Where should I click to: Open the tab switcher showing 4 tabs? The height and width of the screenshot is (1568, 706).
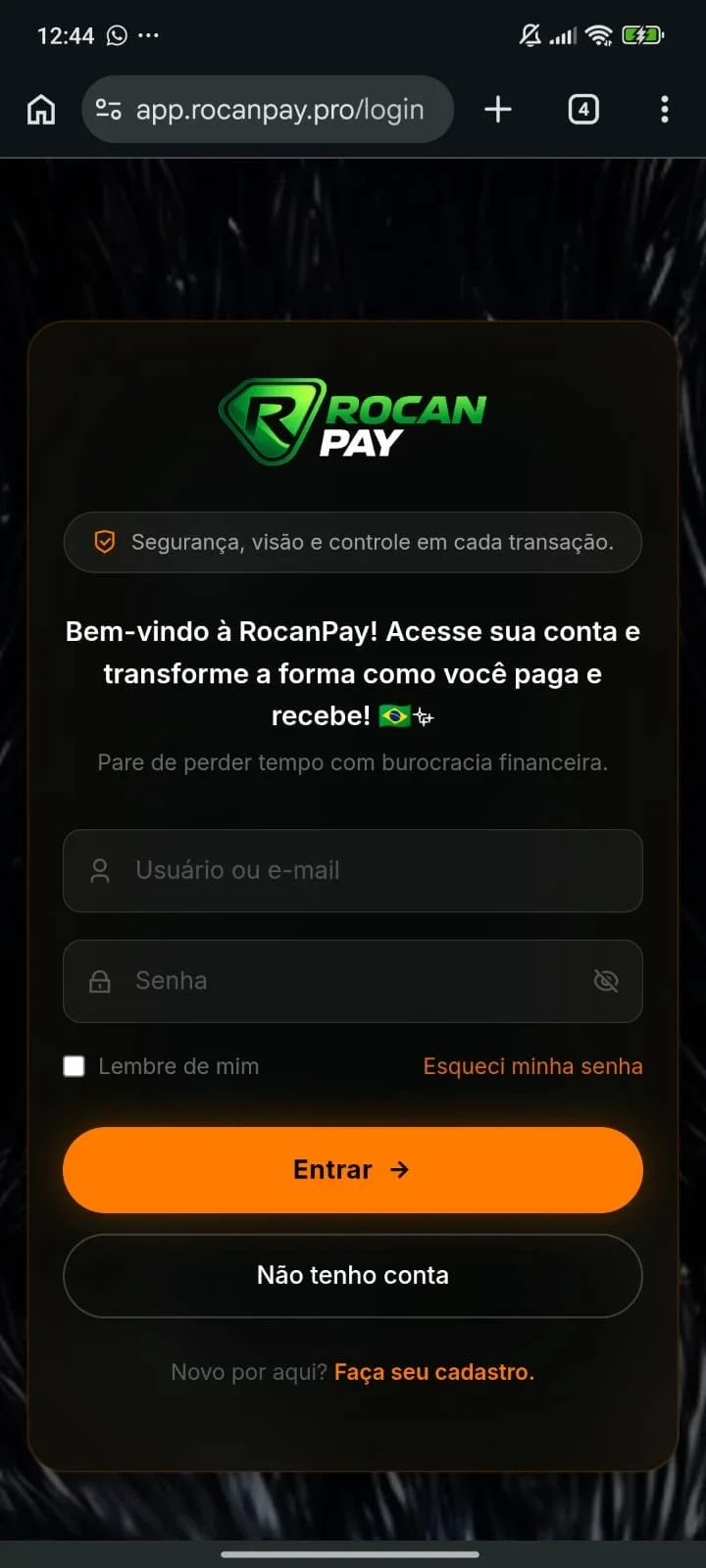pos(583,109)
